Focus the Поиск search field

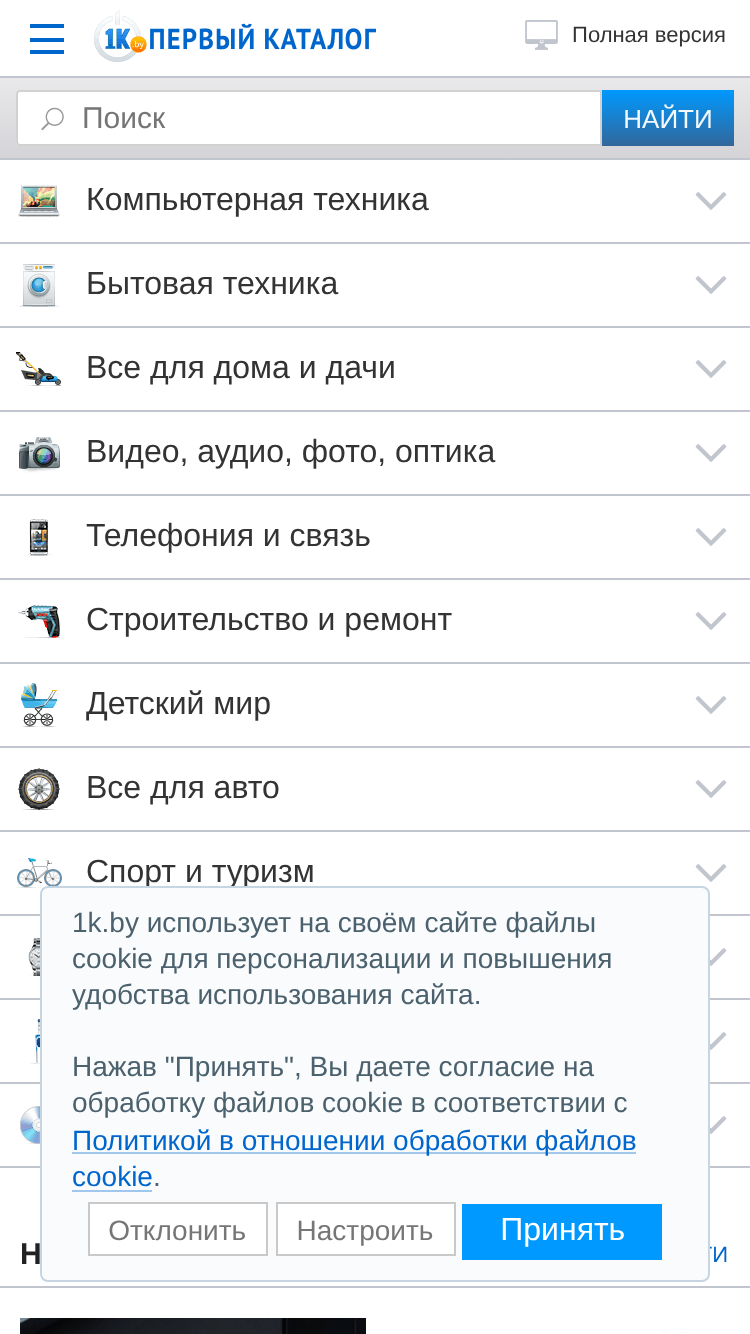tap(320, 119)
